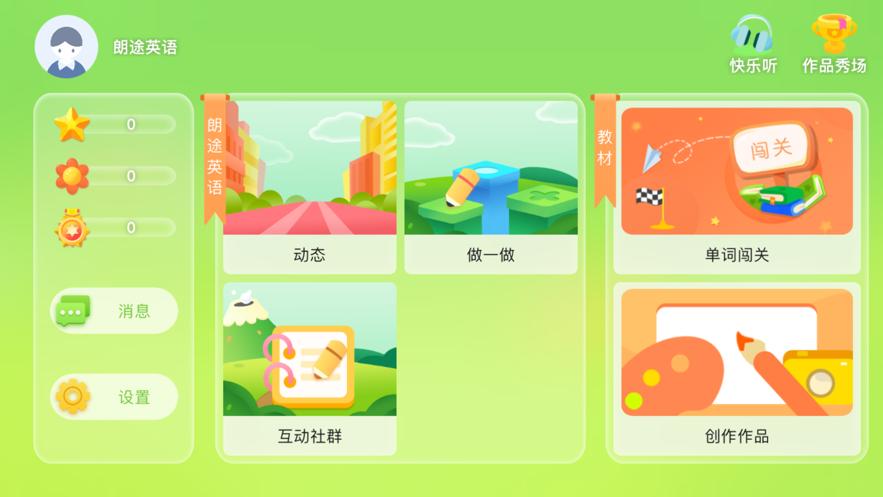
Task: Open the 做一做 practice card
Action: coord(491,185)
